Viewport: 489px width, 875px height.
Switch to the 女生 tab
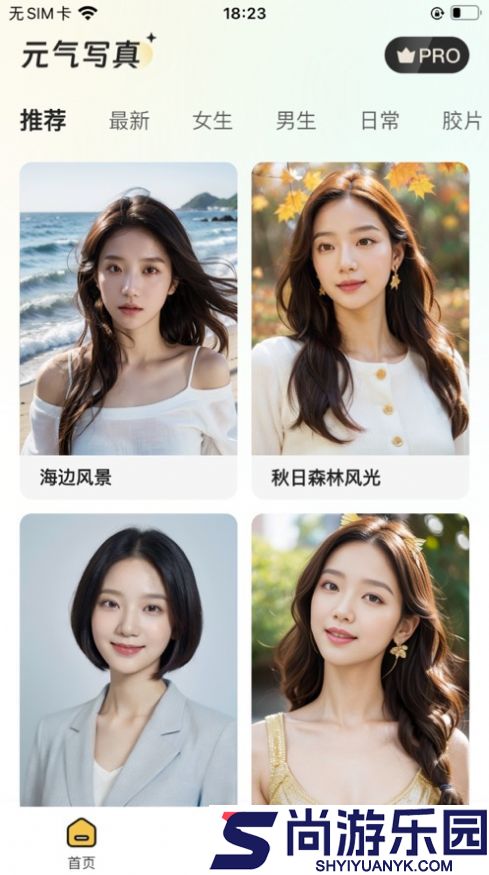[213, 121]
